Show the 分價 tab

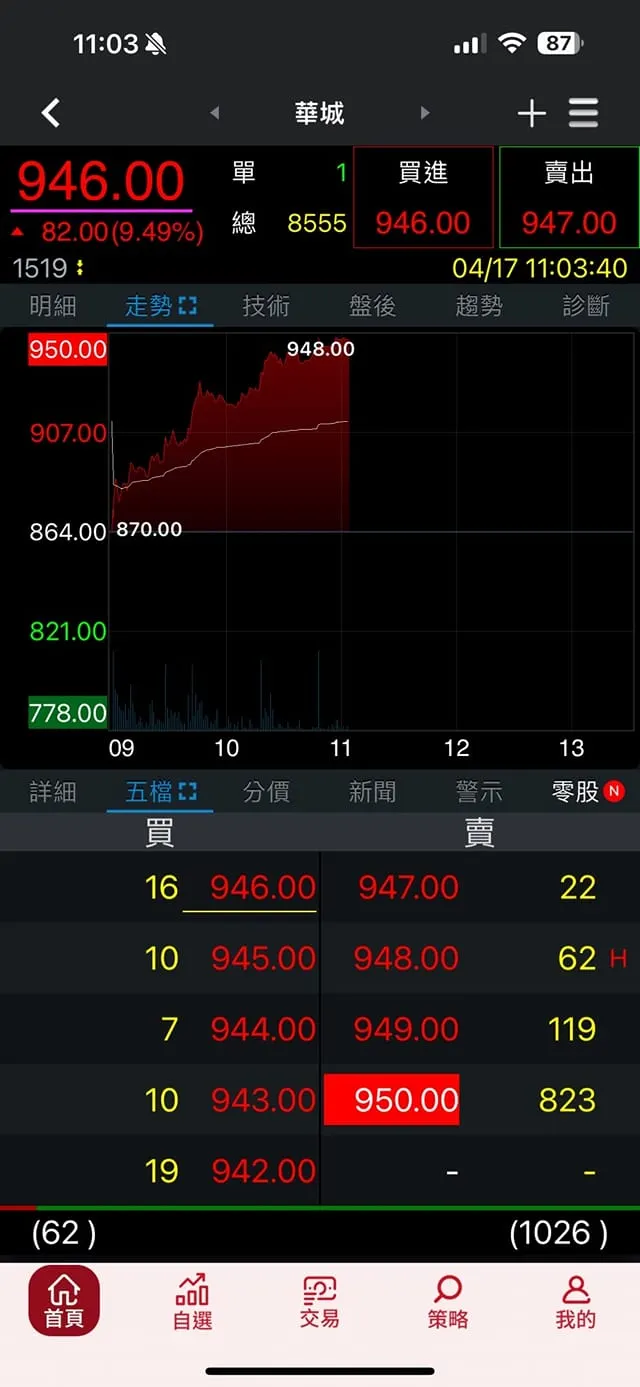pos(266,792)
